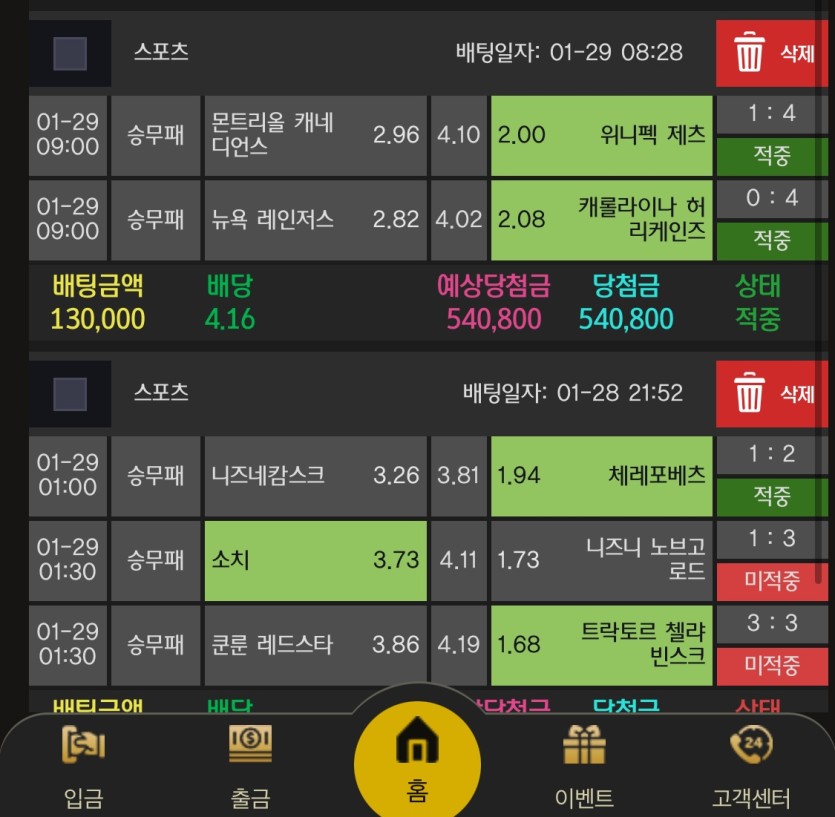
Task: Check the box for the 01-29 08:28 bet
Action: pyautogui.click(x=69, y=53)
